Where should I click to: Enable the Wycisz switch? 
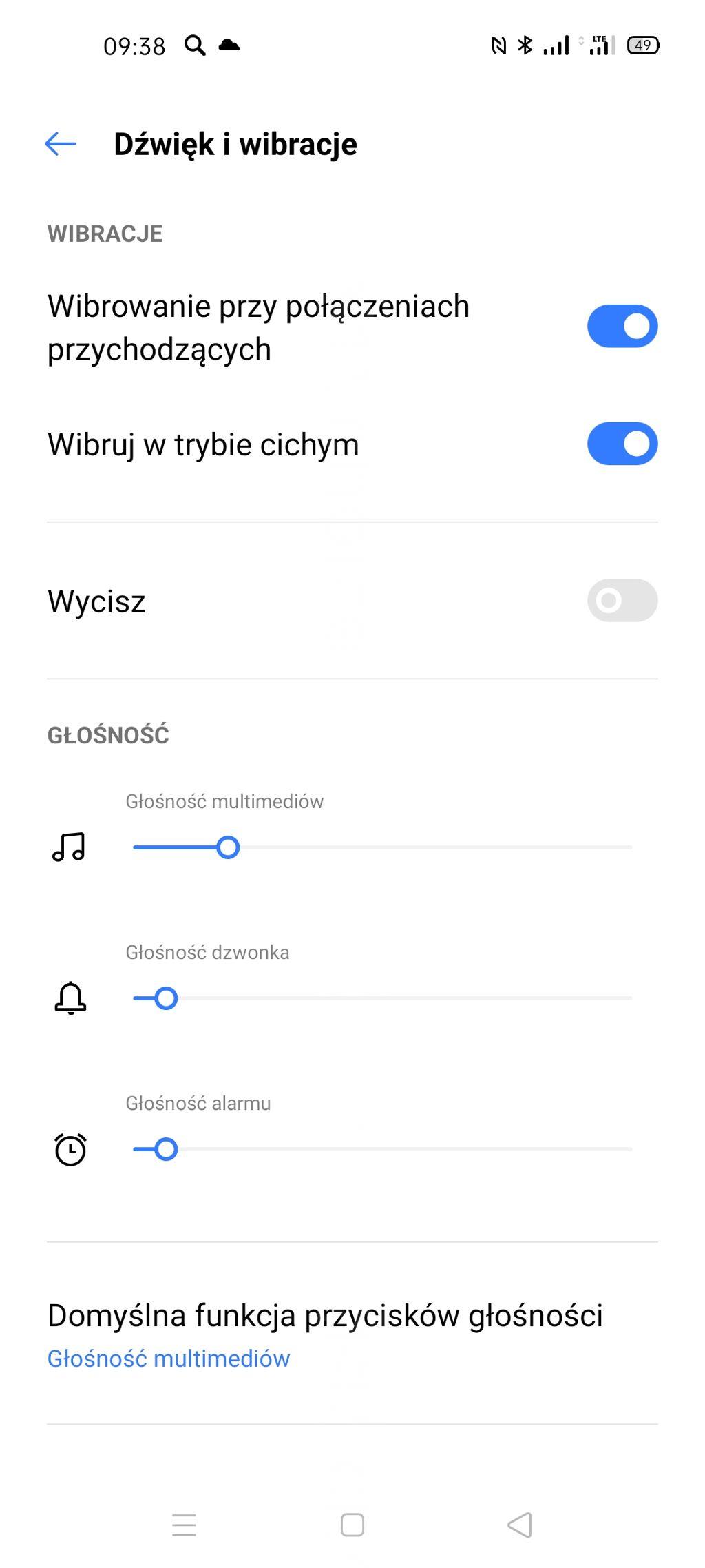622,601
